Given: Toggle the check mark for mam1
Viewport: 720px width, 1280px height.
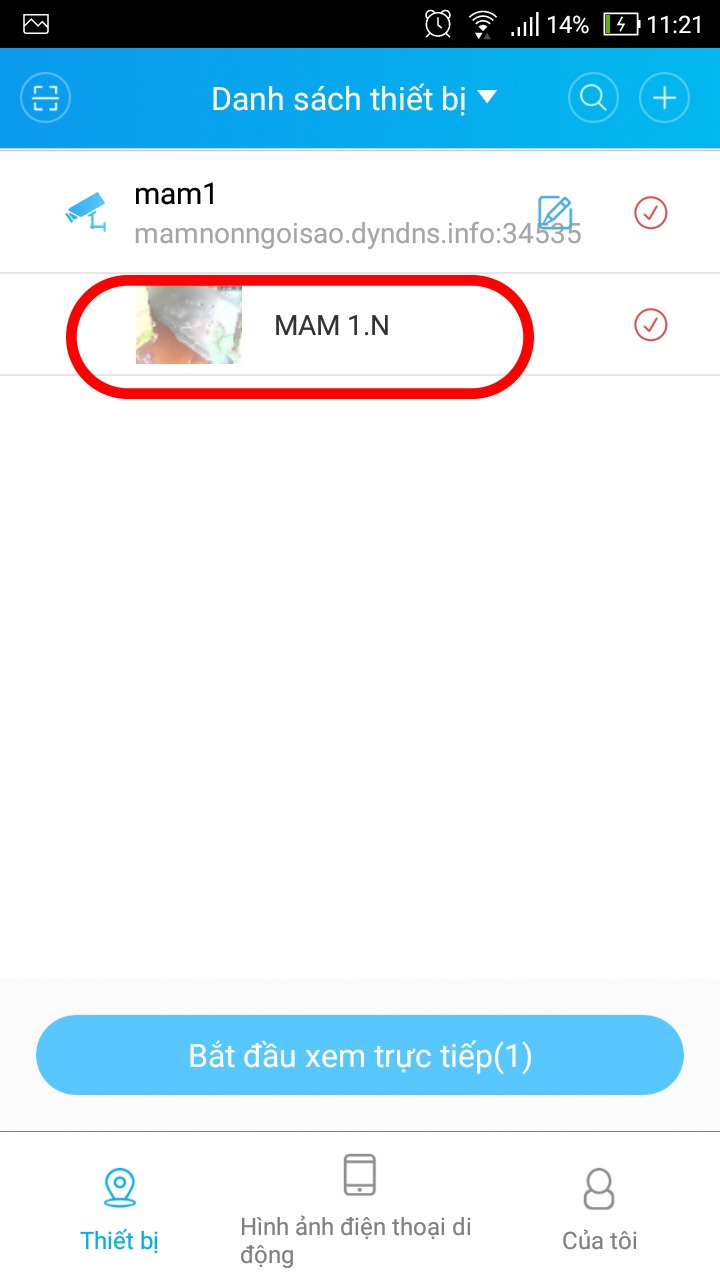Looking at the screenshot, I should [x=651, y=213].
